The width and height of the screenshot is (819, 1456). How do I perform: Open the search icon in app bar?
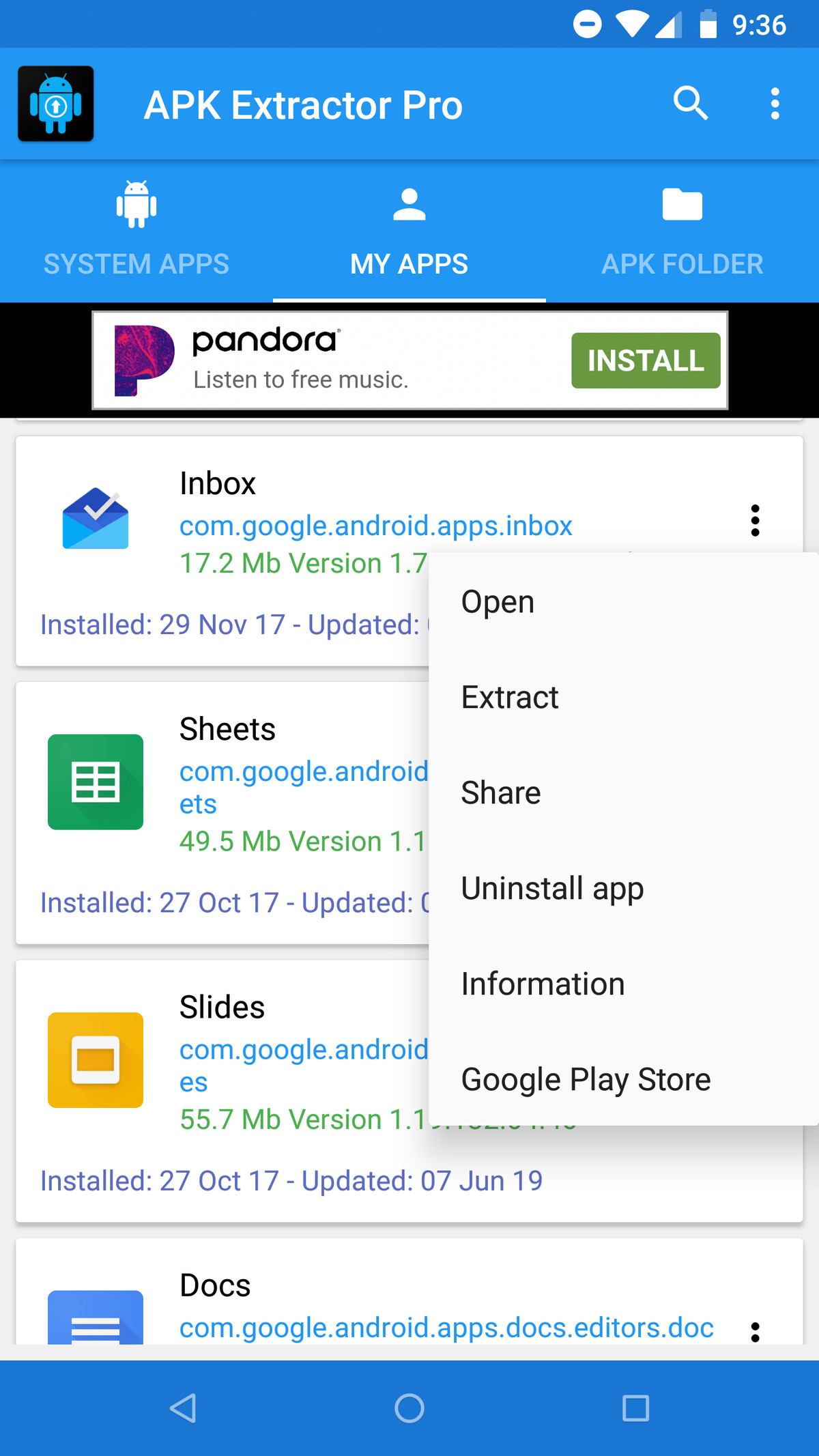tap(690, 104)
